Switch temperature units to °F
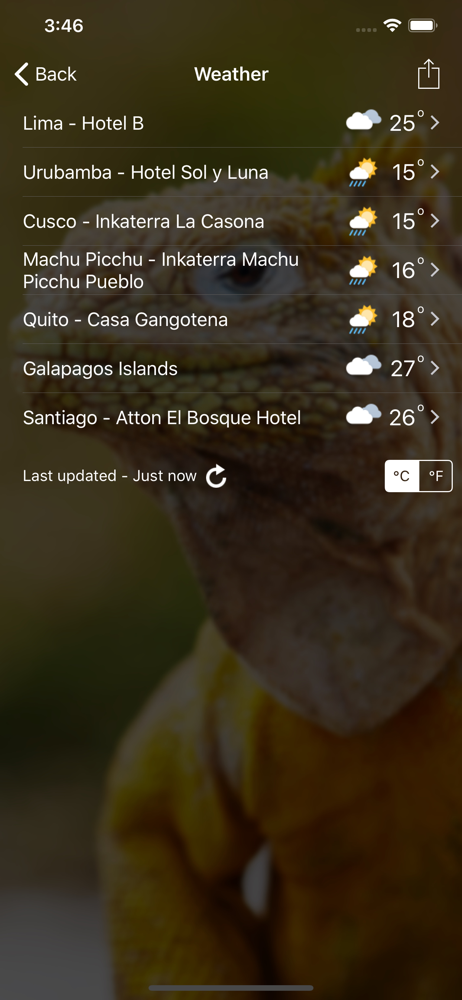462x1000 pixels. tap(436, 476)
